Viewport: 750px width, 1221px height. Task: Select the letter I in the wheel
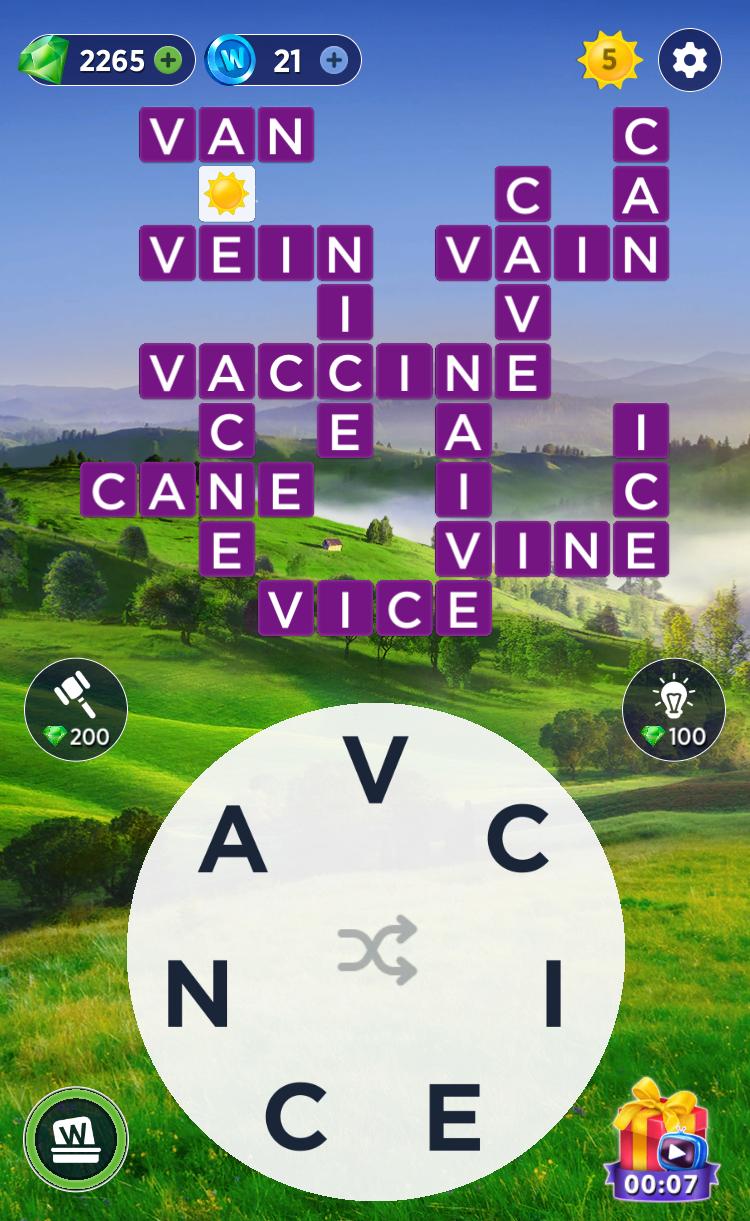pos(553,996)
